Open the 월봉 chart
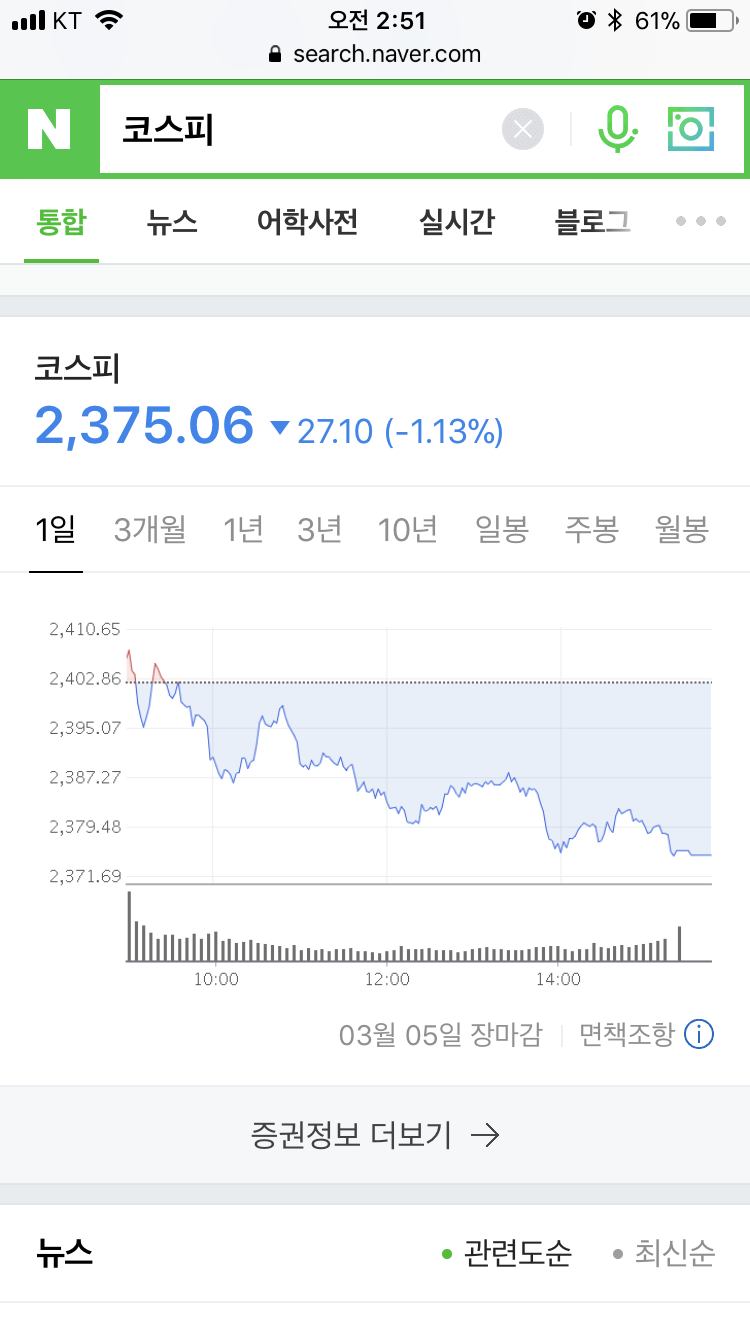Viewport: 750px width, 1334px height. click(681, 529)
